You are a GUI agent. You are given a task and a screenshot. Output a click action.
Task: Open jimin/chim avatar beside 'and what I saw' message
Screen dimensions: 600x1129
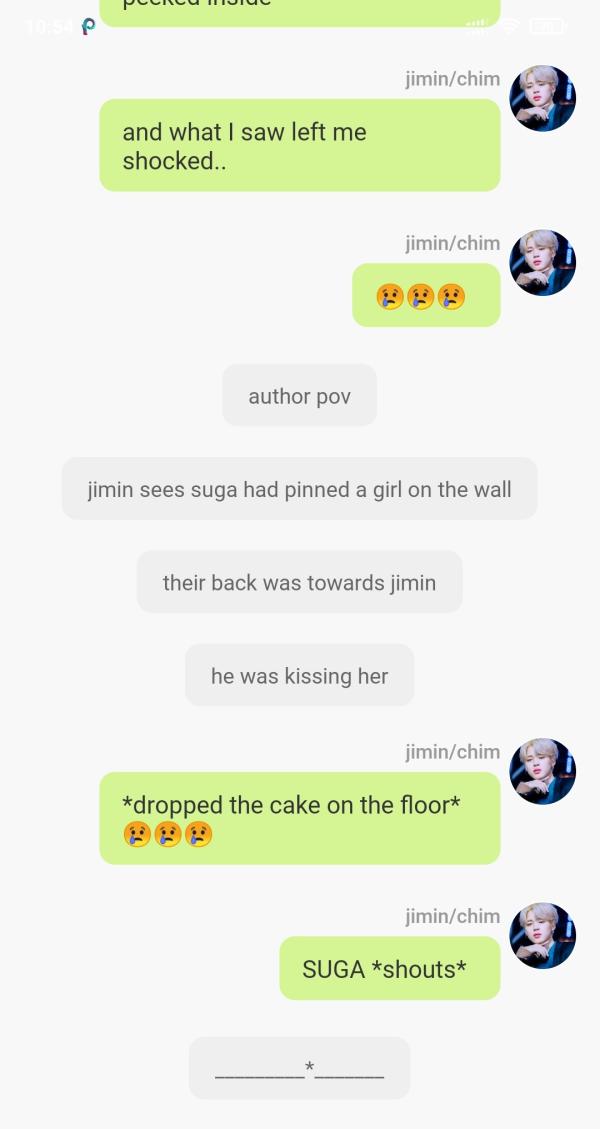pos(542,99)
